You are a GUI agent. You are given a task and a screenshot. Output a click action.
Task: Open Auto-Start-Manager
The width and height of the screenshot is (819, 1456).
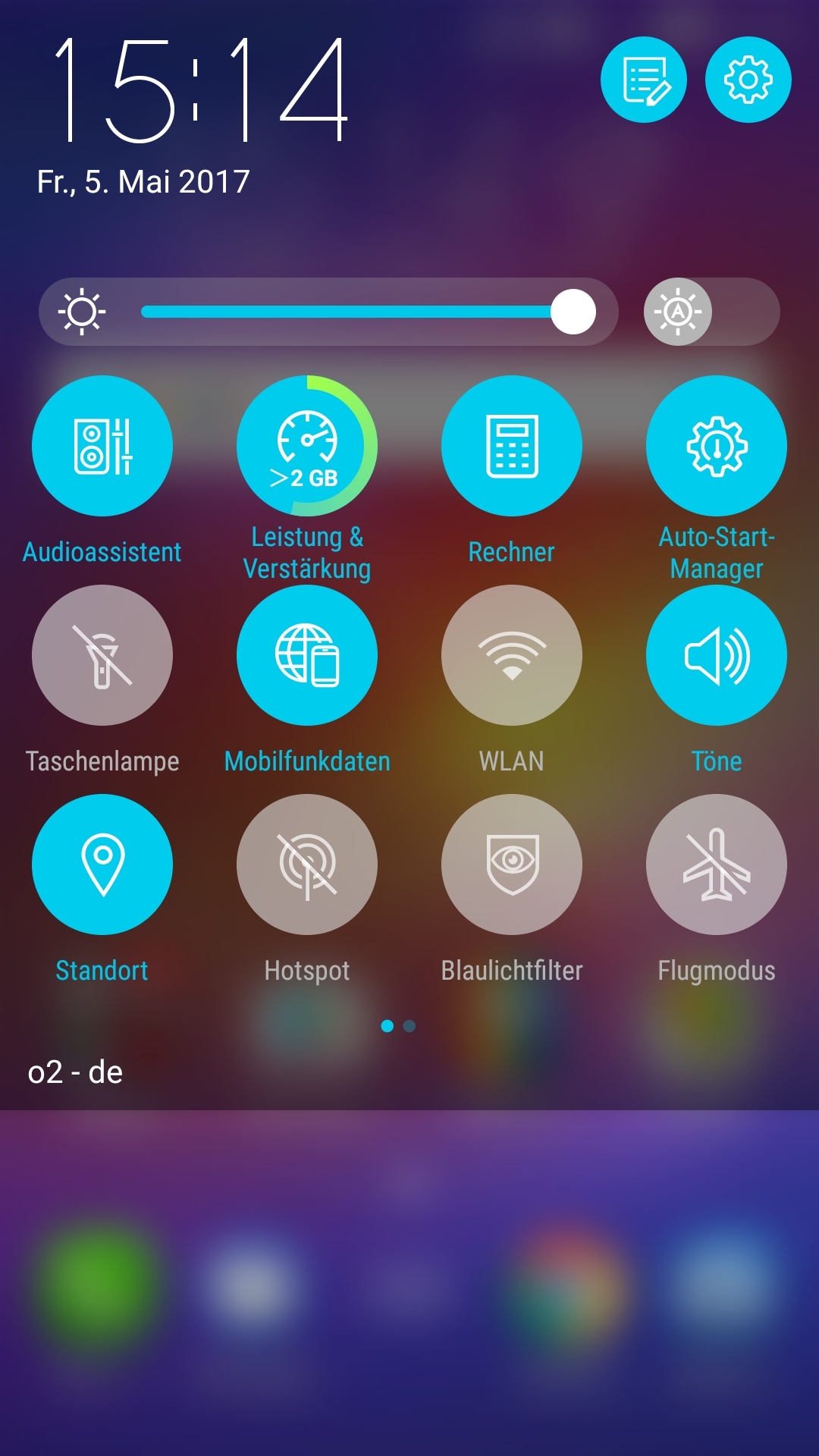(x=717, y=446)
